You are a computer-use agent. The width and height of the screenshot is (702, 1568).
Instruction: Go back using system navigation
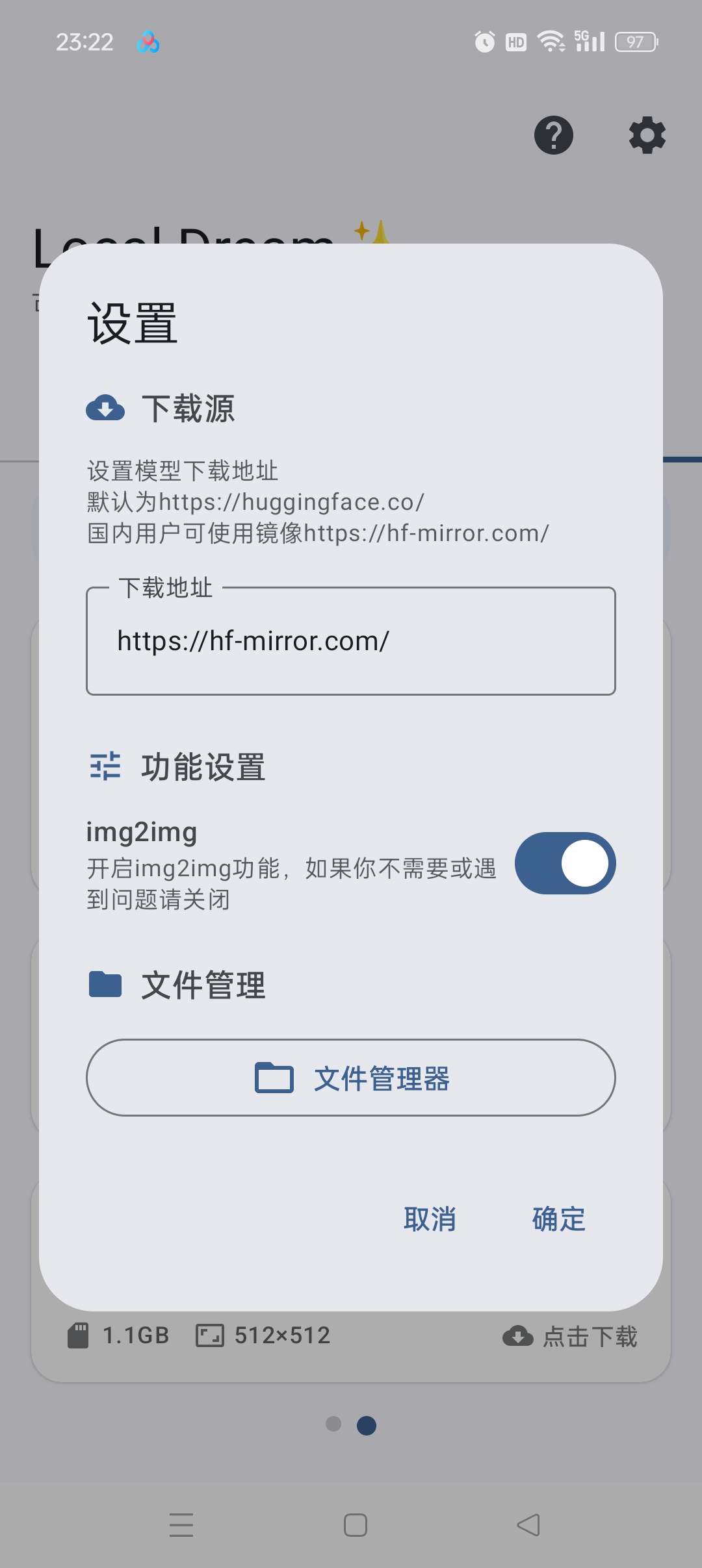(528, 1524)
